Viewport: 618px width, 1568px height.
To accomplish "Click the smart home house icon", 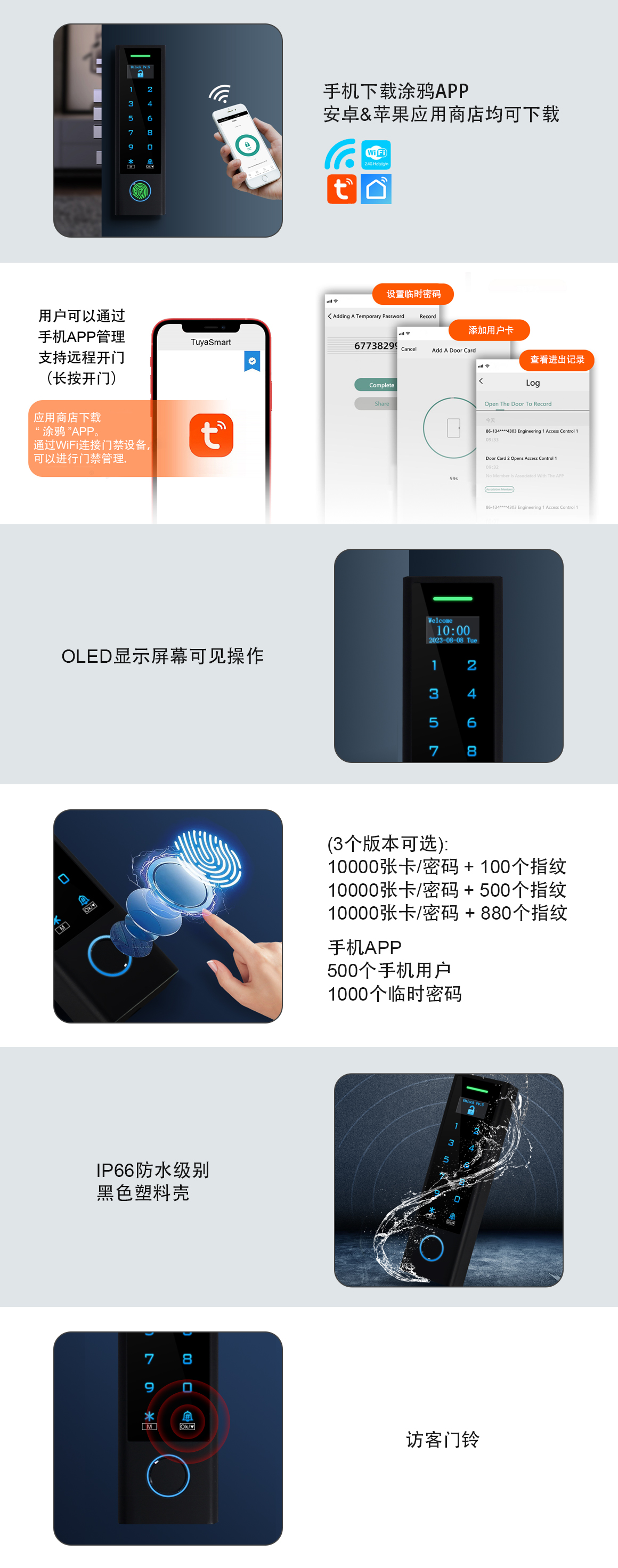I will pos(376,189).
